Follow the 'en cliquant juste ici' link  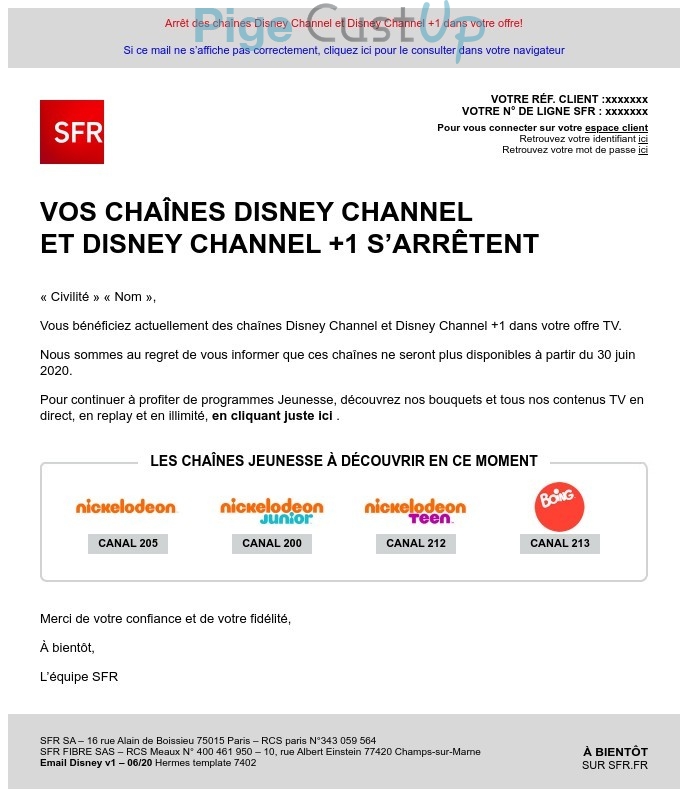tap(272, 416)
